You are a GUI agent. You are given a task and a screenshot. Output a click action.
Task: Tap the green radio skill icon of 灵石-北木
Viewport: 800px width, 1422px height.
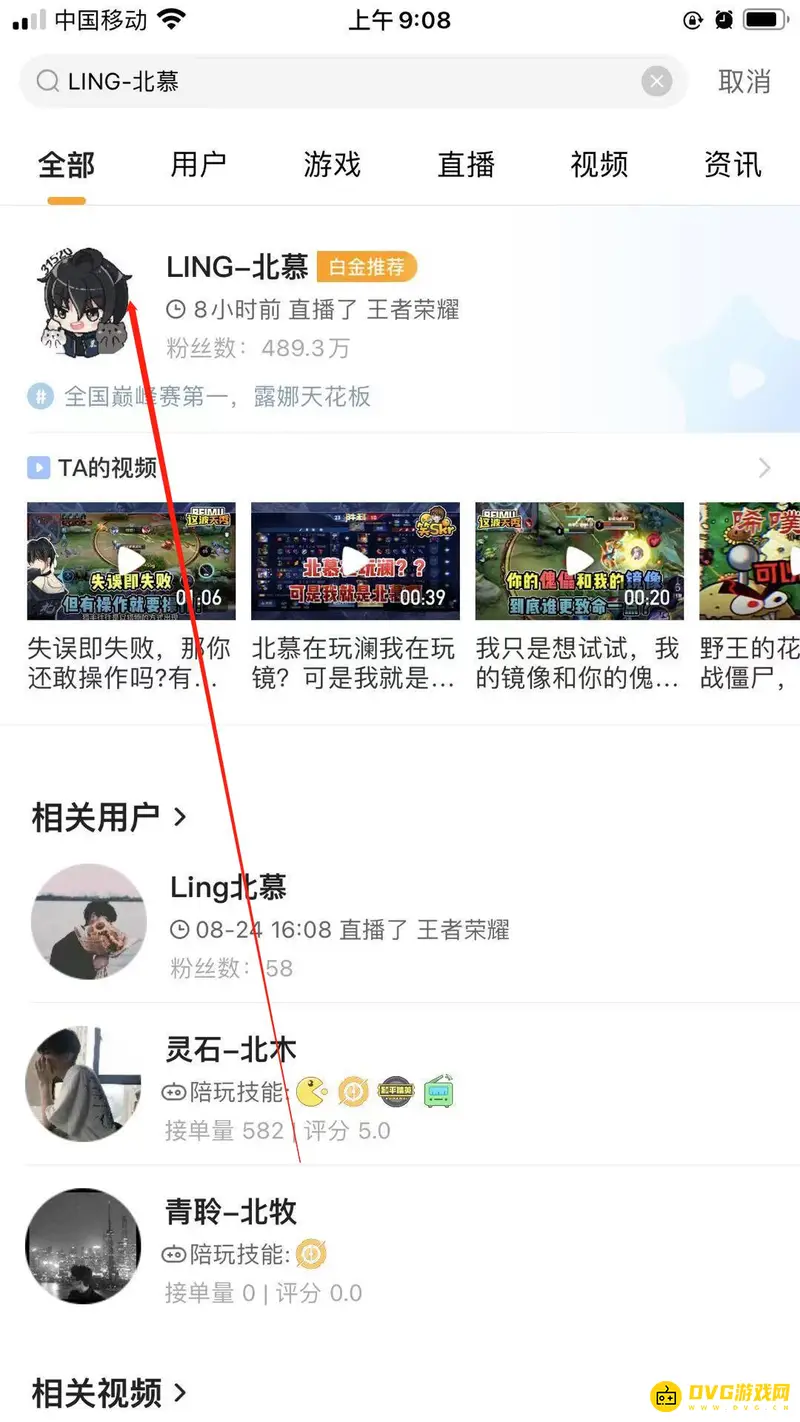pyautogui.click(x=440, y=1092)
